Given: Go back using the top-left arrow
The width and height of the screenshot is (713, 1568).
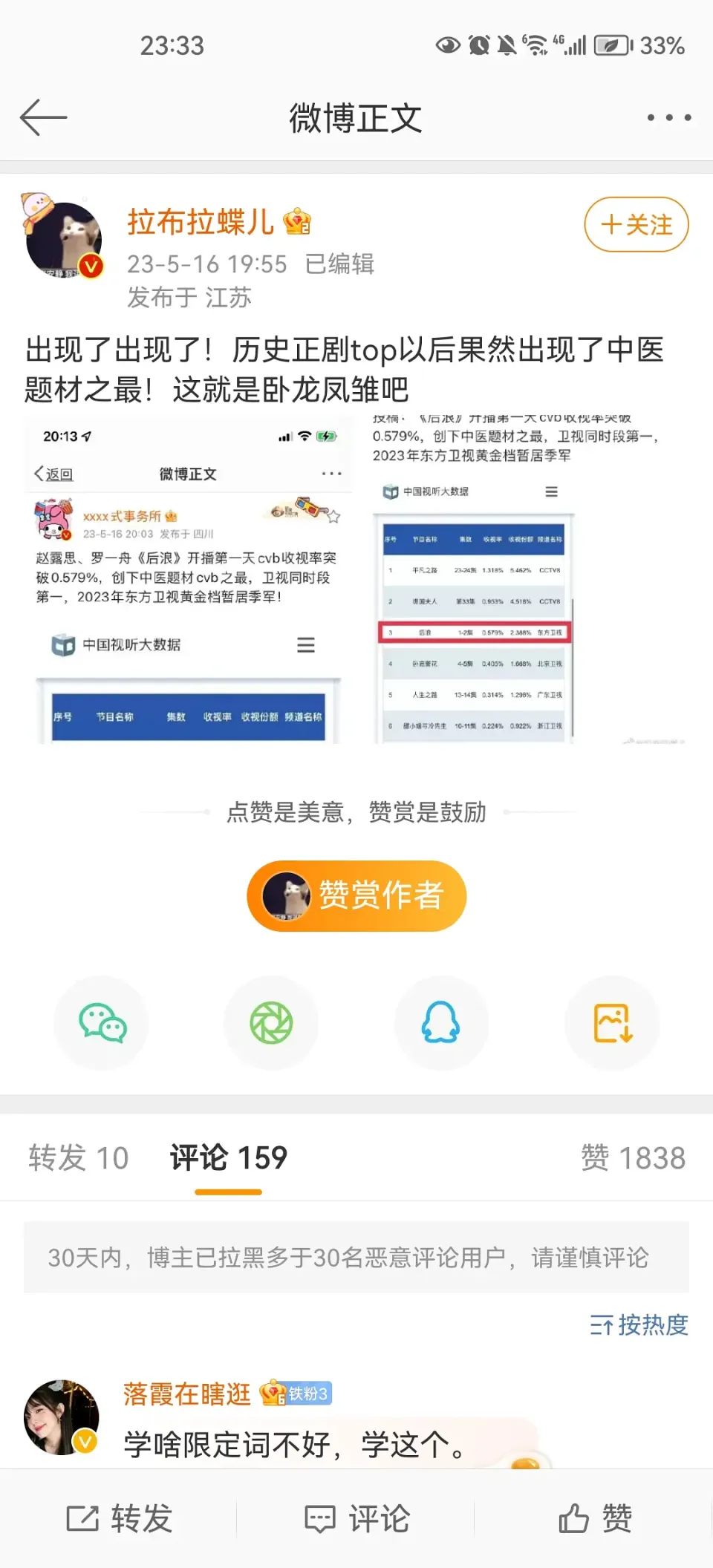Looking at the screenshot, I should [x=43, y=117].
